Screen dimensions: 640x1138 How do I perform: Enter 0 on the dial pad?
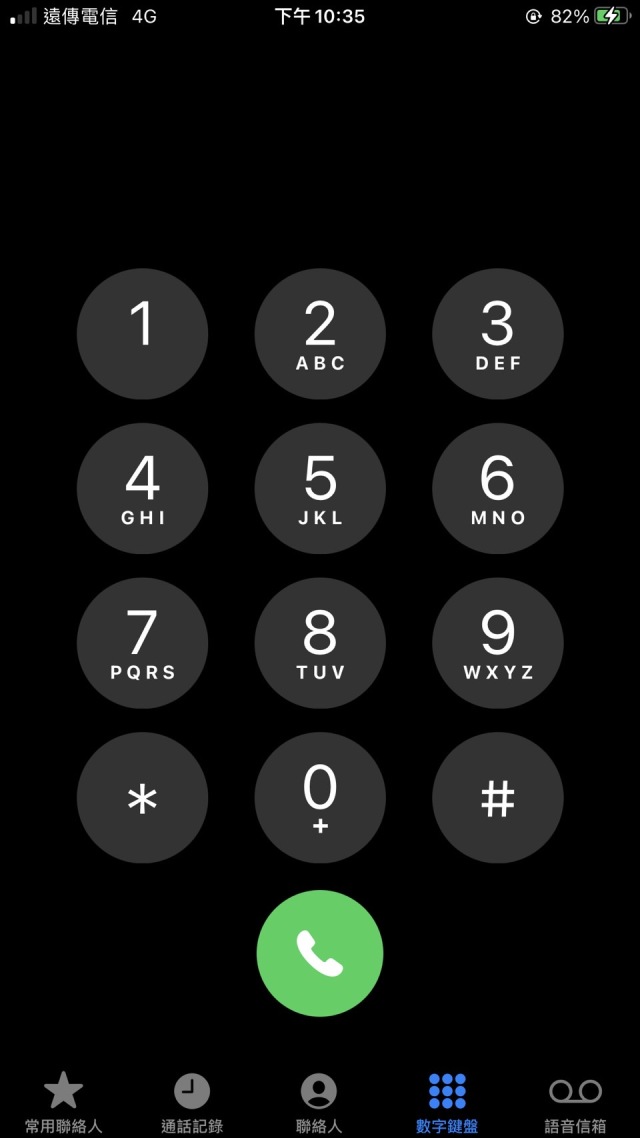320,798
